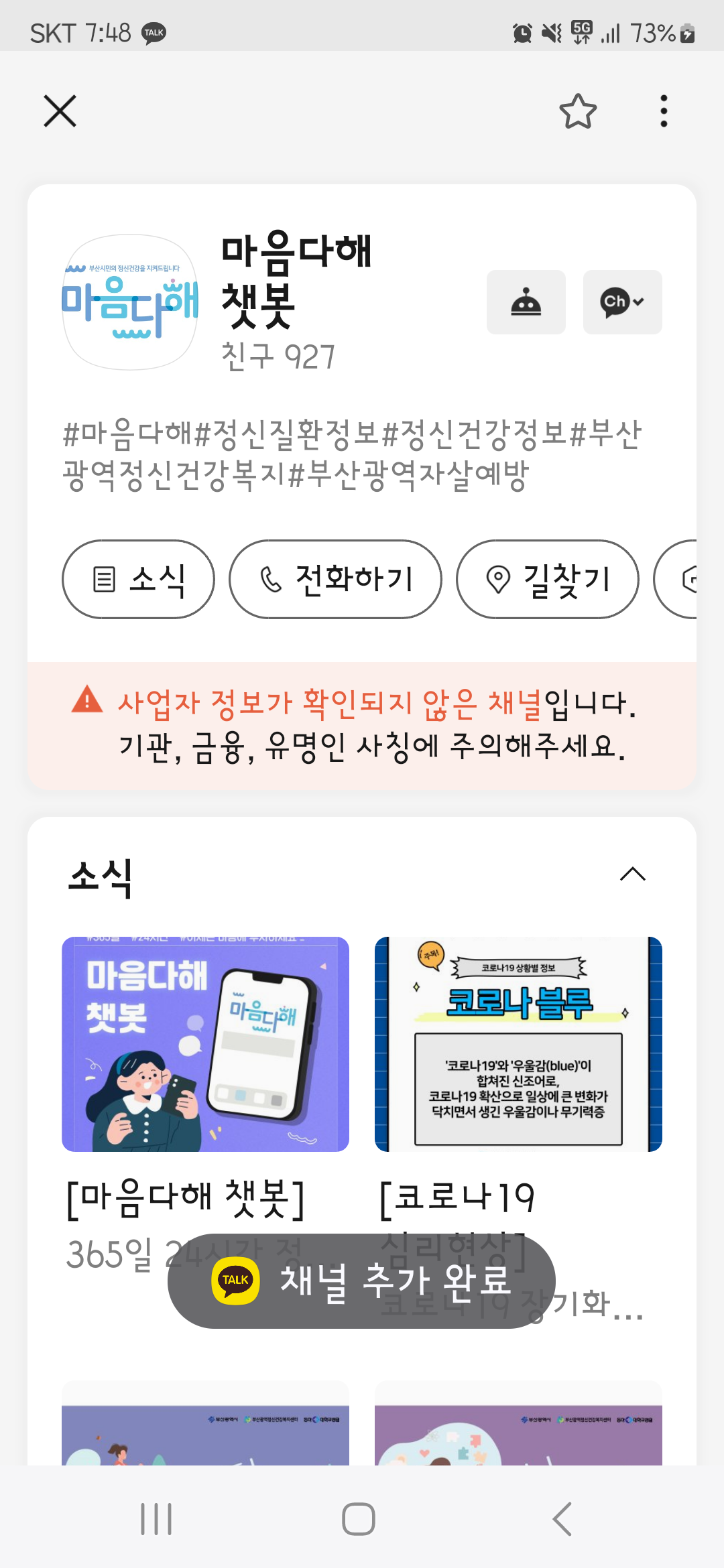Open the Ch channel dropdown button
The image size is (724, 1568).
click(622, 302)
